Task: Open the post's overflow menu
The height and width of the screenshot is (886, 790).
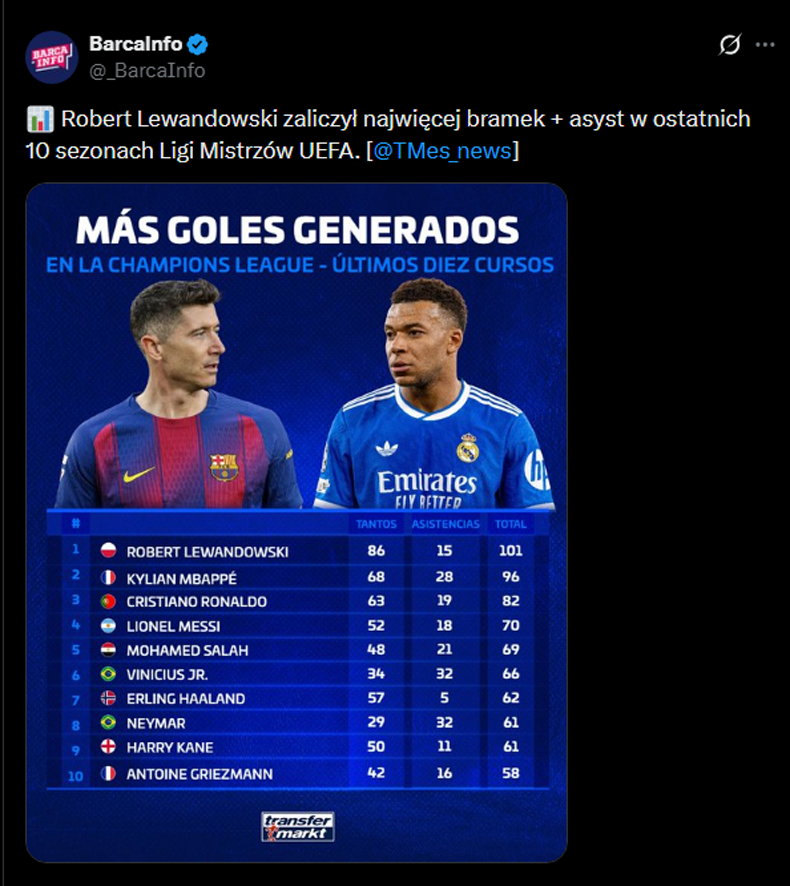Action: point(765,45)
